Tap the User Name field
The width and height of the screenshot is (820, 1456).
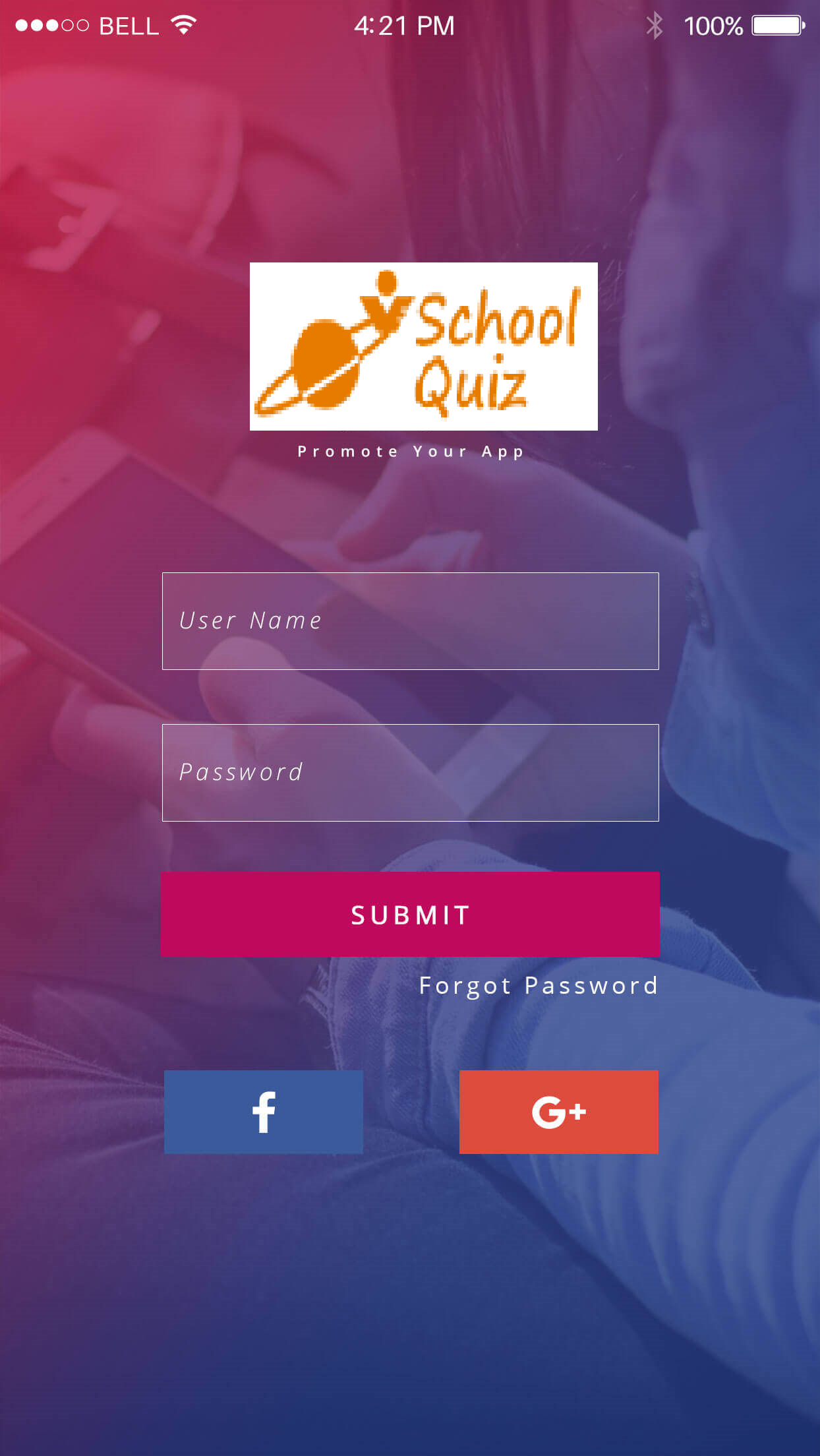410,621
